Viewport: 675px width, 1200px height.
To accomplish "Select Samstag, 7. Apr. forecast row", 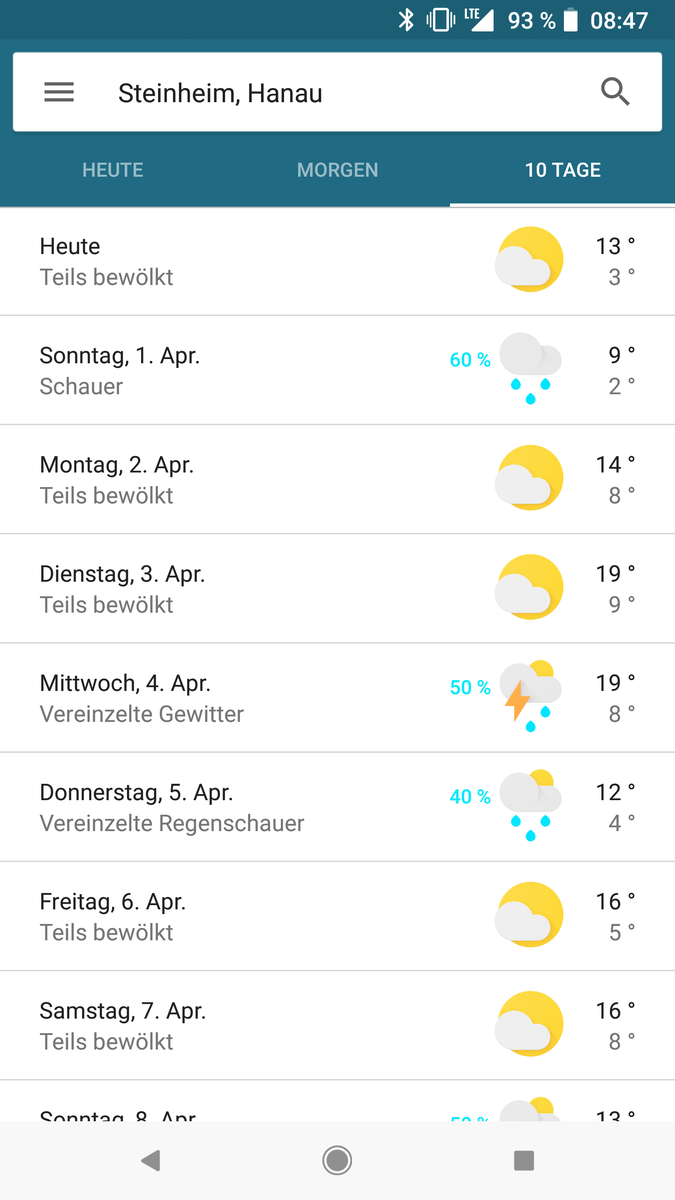I will point(337,1024).
